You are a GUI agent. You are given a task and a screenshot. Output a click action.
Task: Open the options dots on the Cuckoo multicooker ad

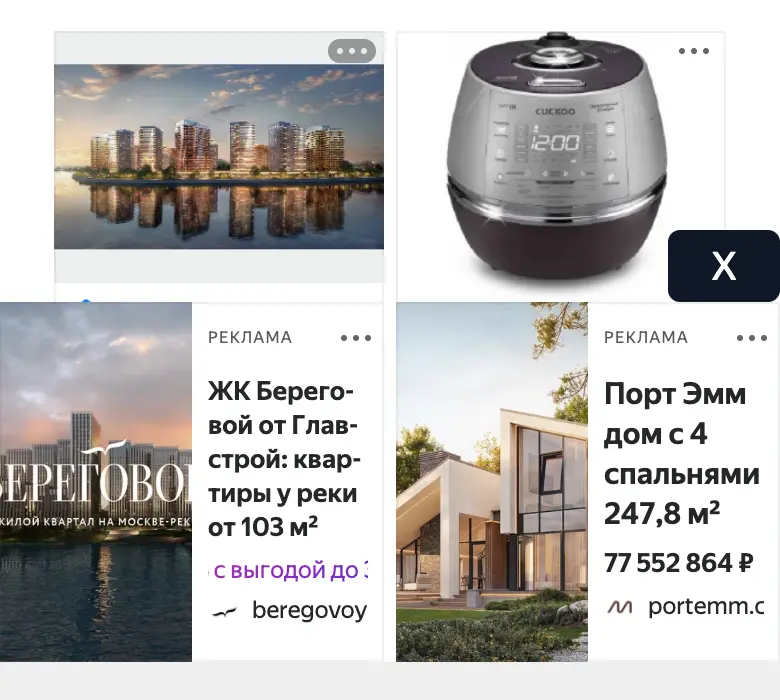tap(693, 51)
